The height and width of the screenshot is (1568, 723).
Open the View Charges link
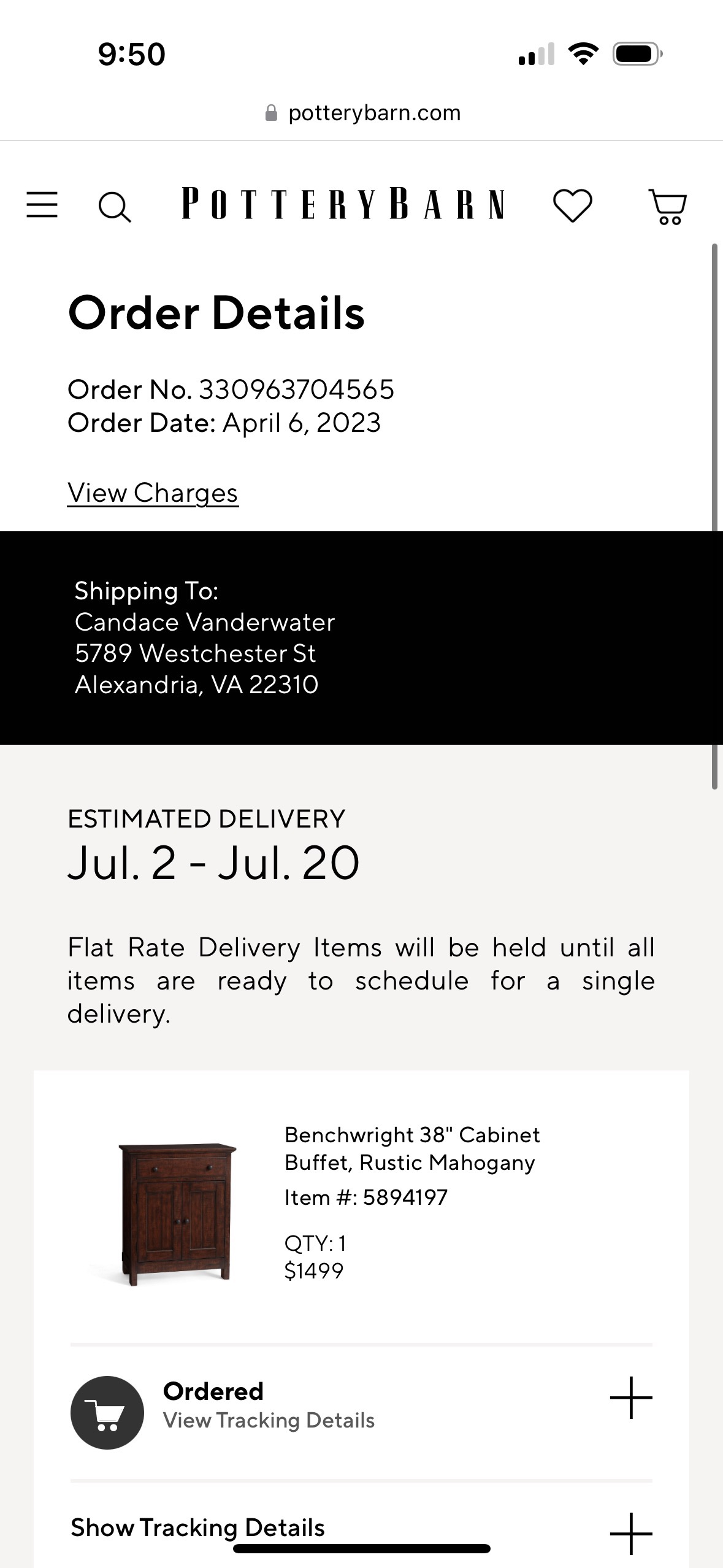[x=153, y=492]
